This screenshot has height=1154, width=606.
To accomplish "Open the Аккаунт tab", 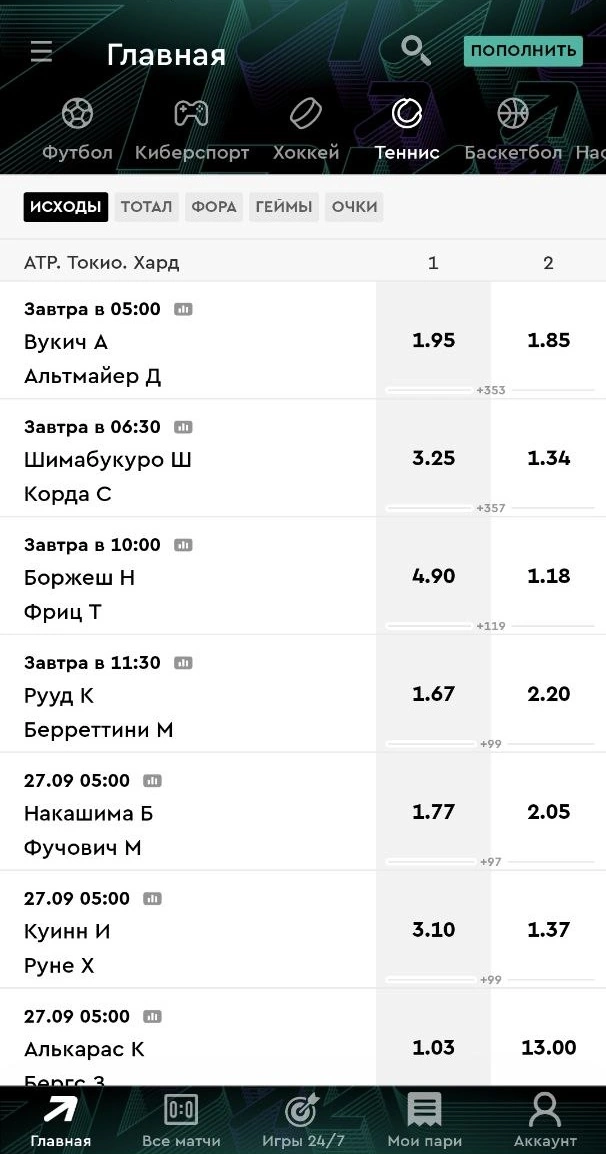I will [x=545, y=1121].
